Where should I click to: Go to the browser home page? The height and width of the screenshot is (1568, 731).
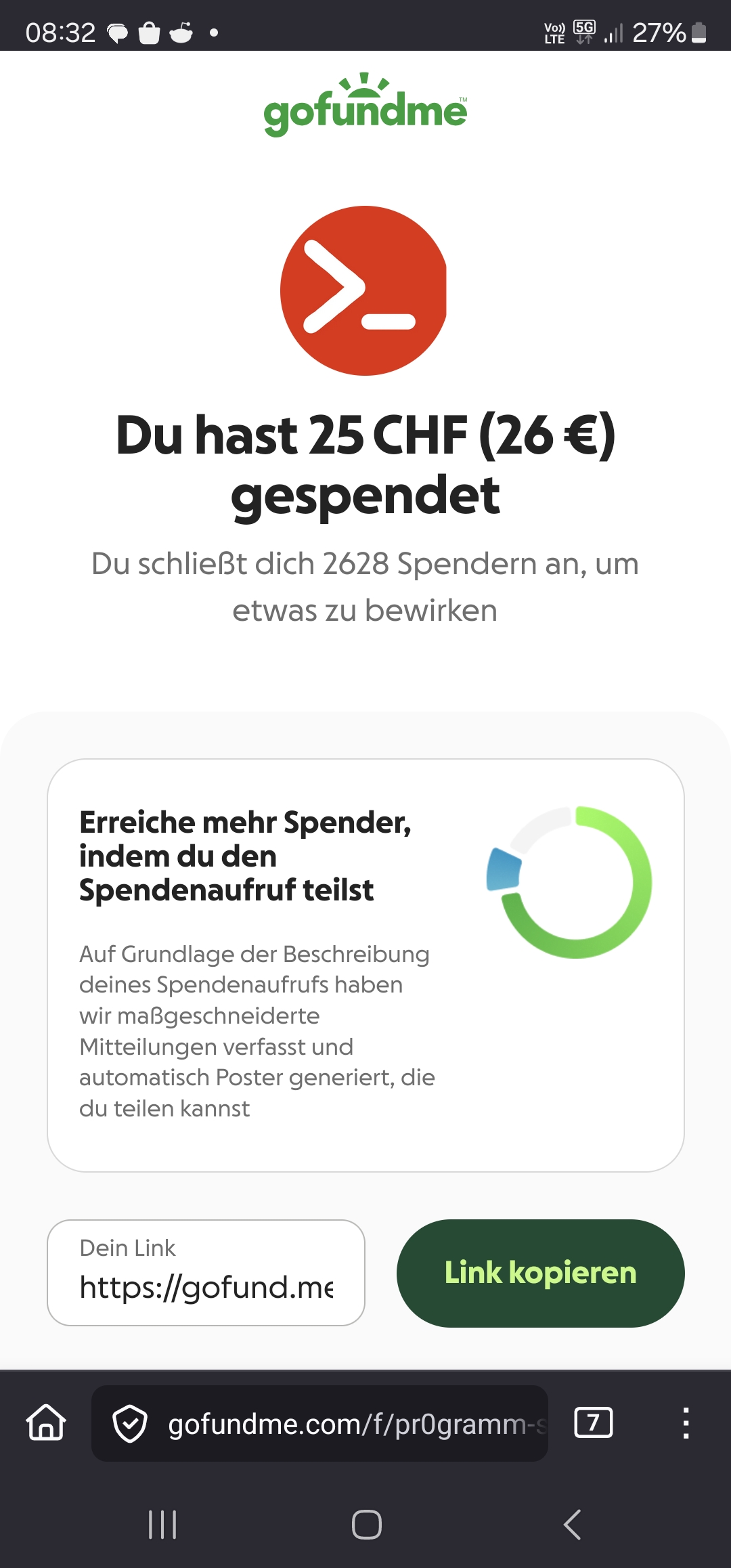[x=46, y=1422]
